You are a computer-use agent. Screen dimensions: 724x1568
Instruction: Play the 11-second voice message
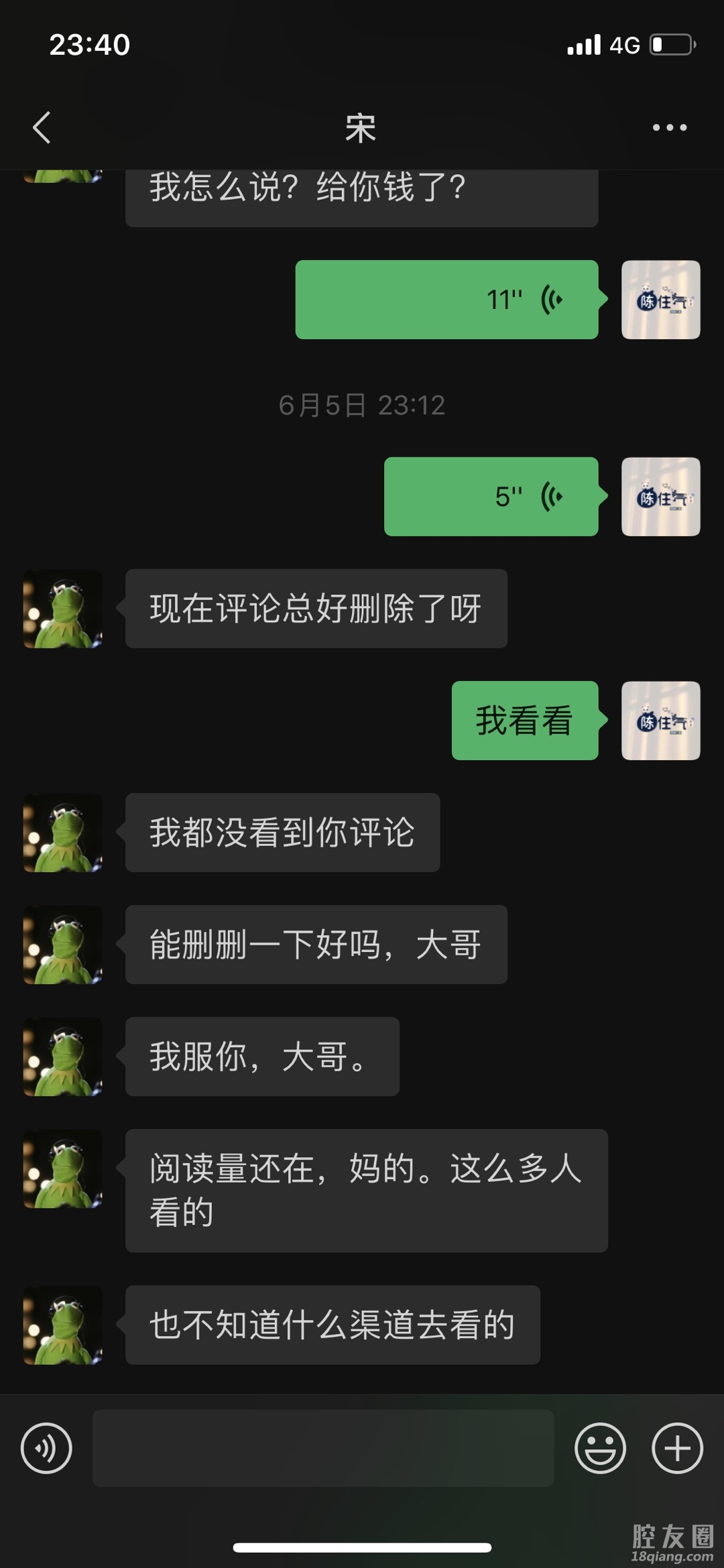point(447,300)
